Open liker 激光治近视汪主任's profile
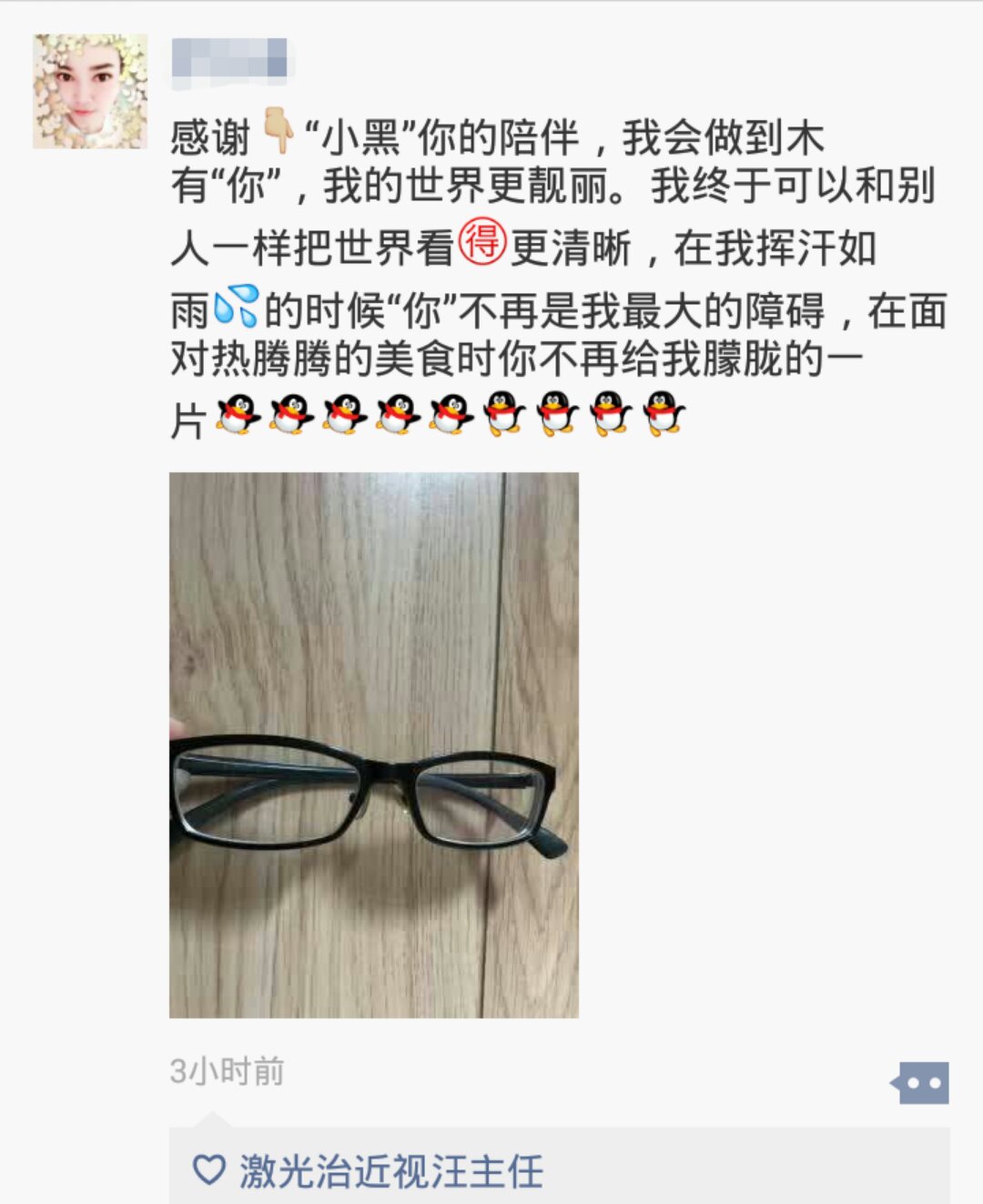This screenshot has height=1204, width=983. 391,1171
